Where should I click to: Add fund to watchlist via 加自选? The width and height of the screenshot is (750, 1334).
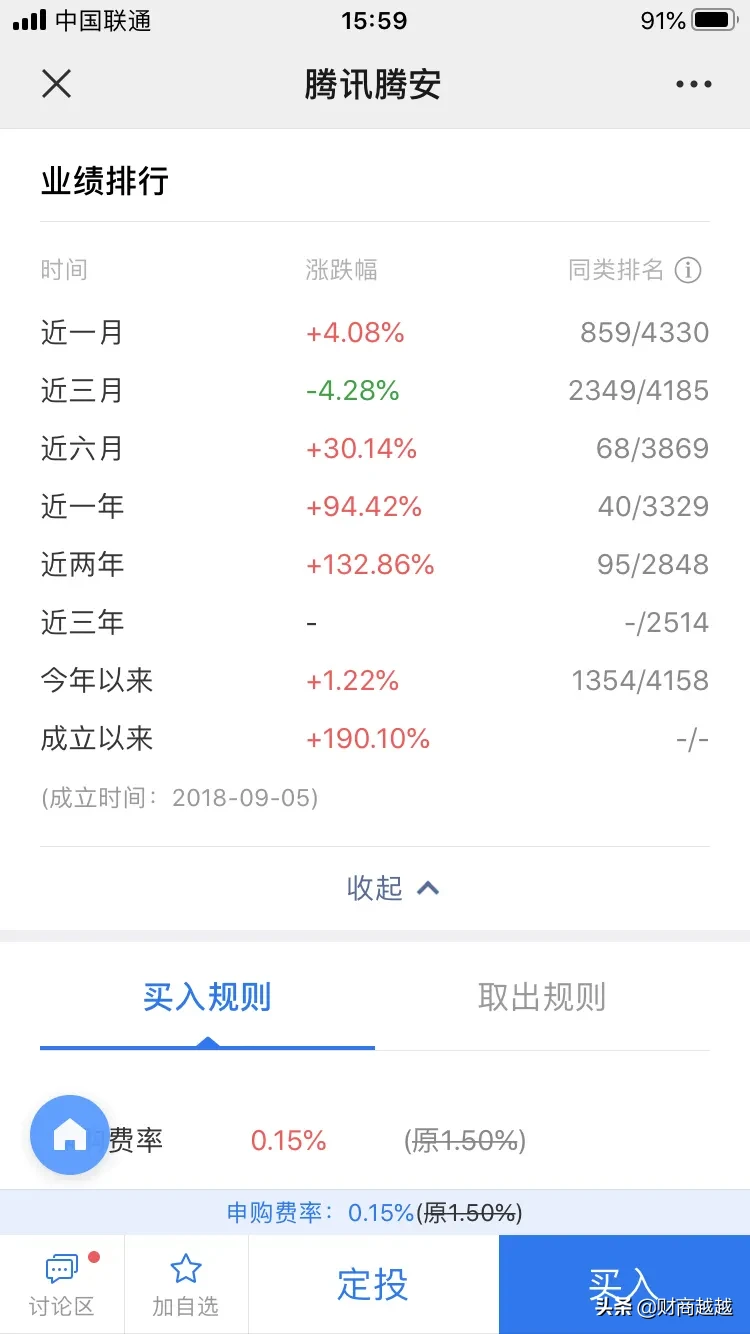(186, 1285)
